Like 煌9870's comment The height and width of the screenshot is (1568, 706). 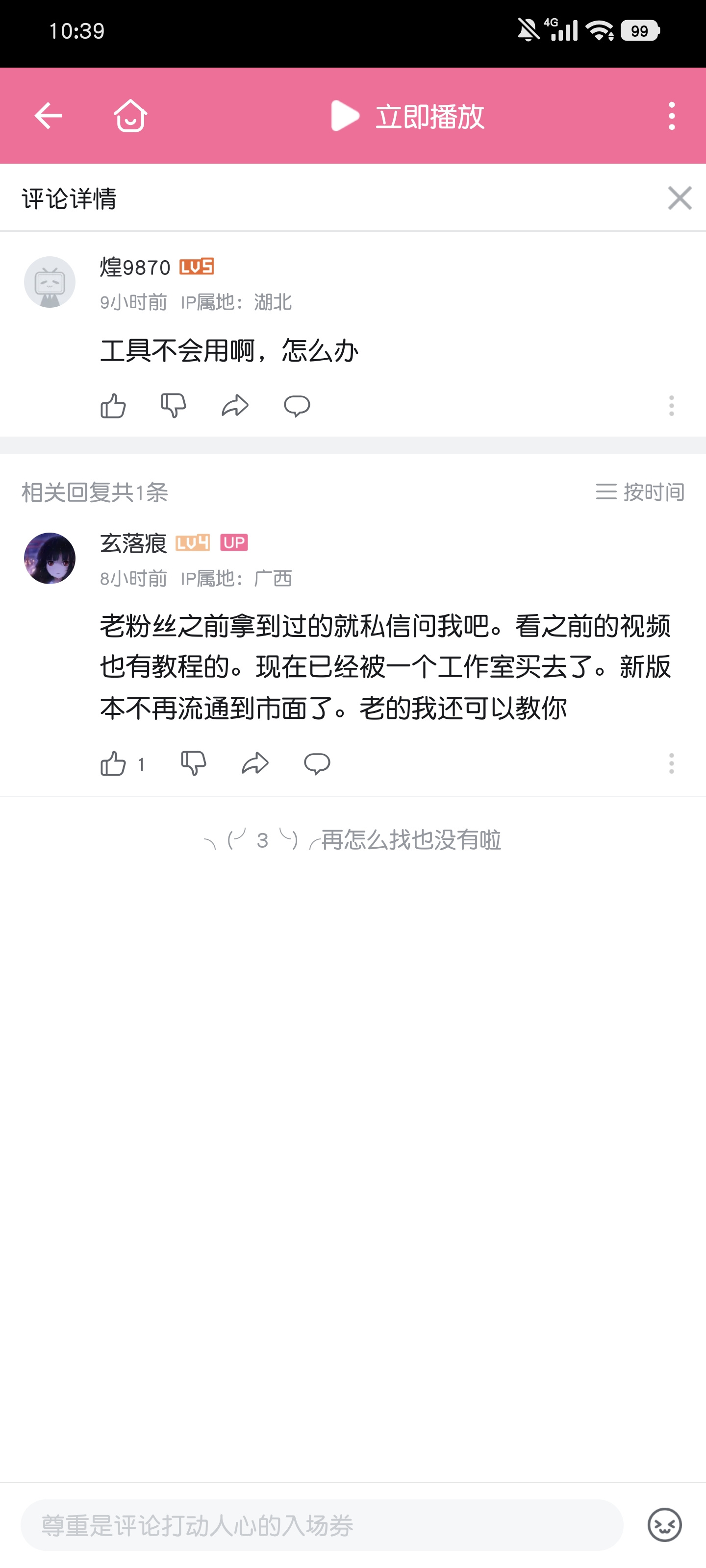[113, 406]
